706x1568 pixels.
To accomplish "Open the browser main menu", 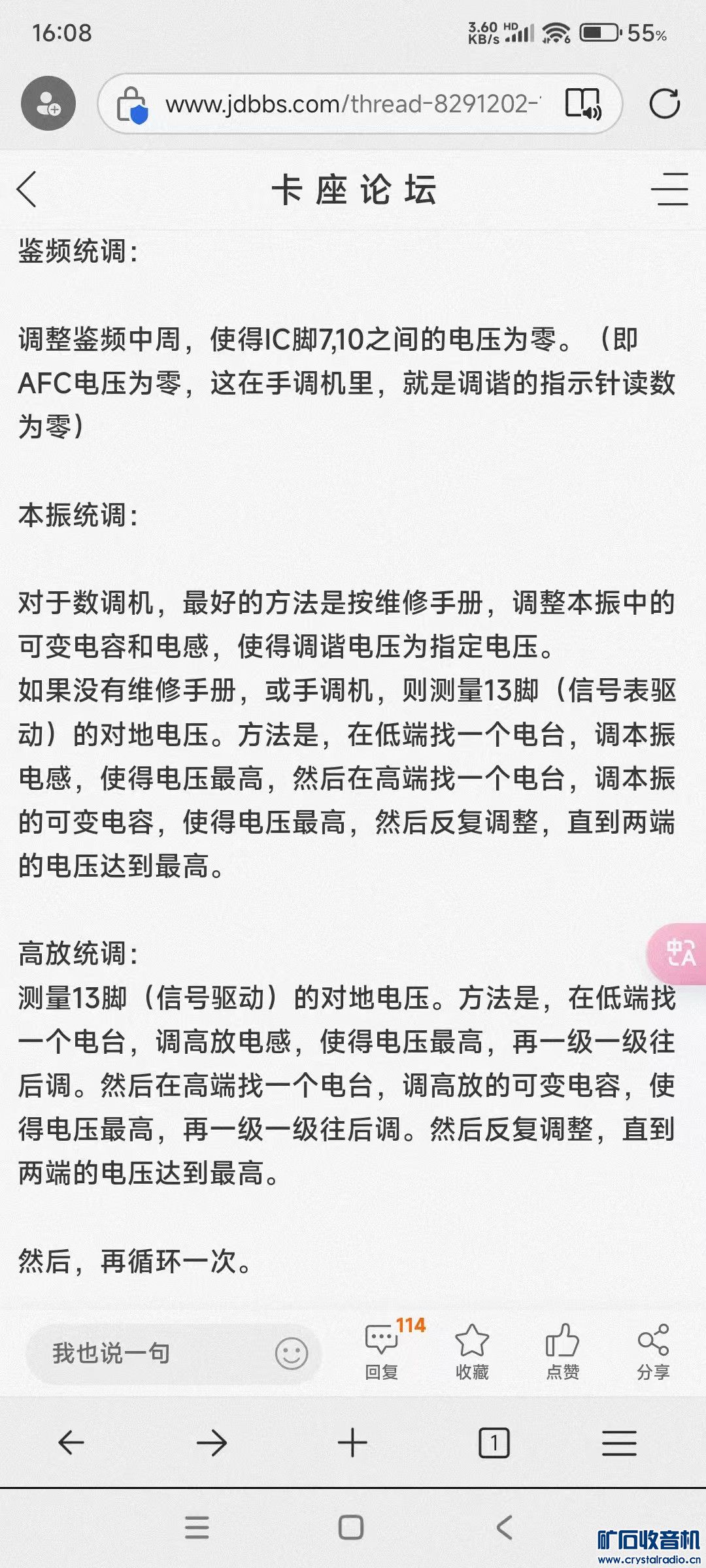I will pos(618,1442).
